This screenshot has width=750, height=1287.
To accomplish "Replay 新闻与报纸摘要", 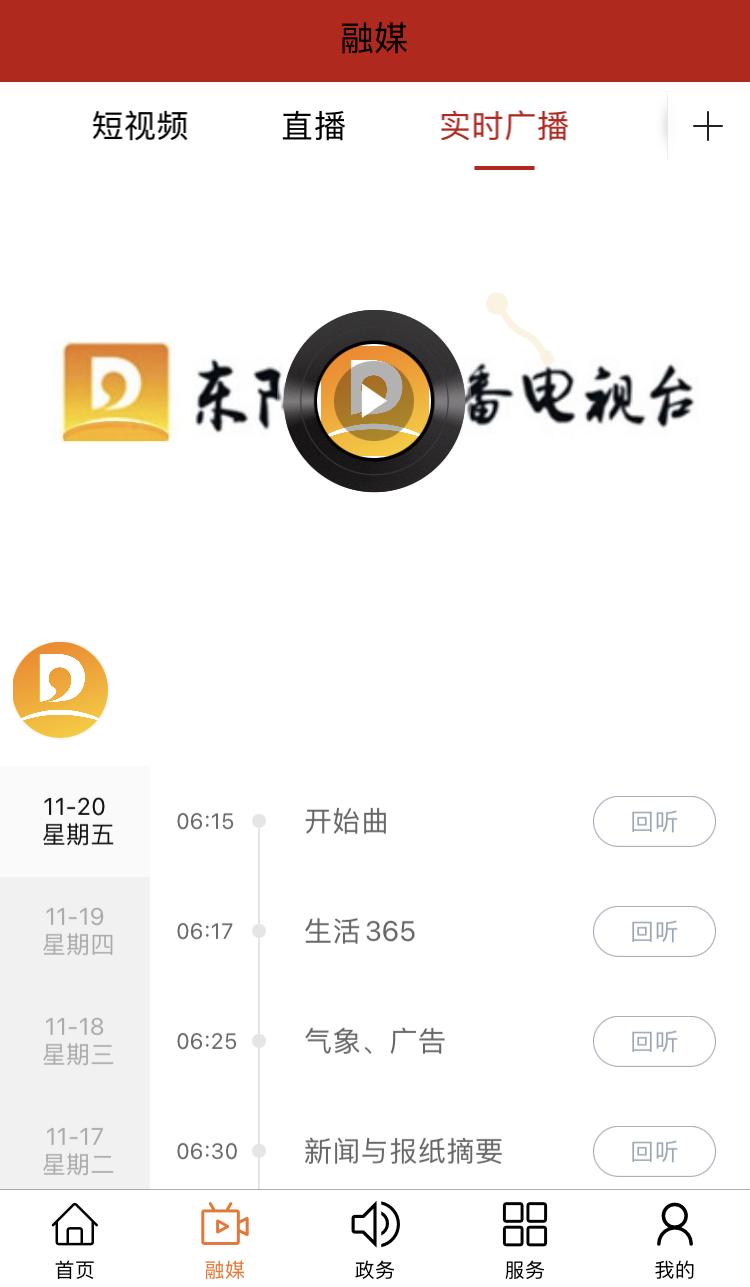I will click(x=654, y=1152).
